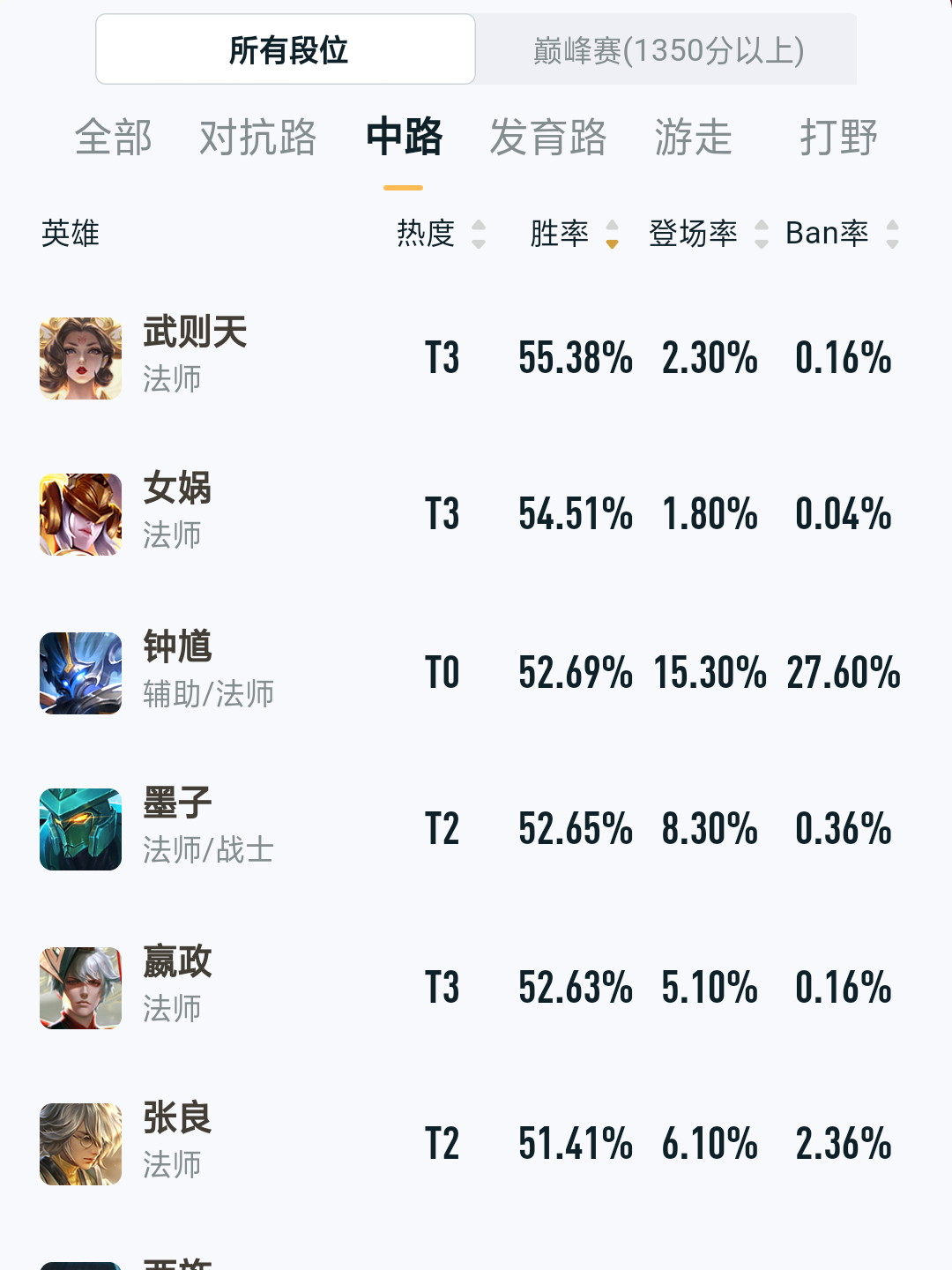Select the 武则天 hero avatar icon
This screenshot has width=952, height=1270.
79,357
